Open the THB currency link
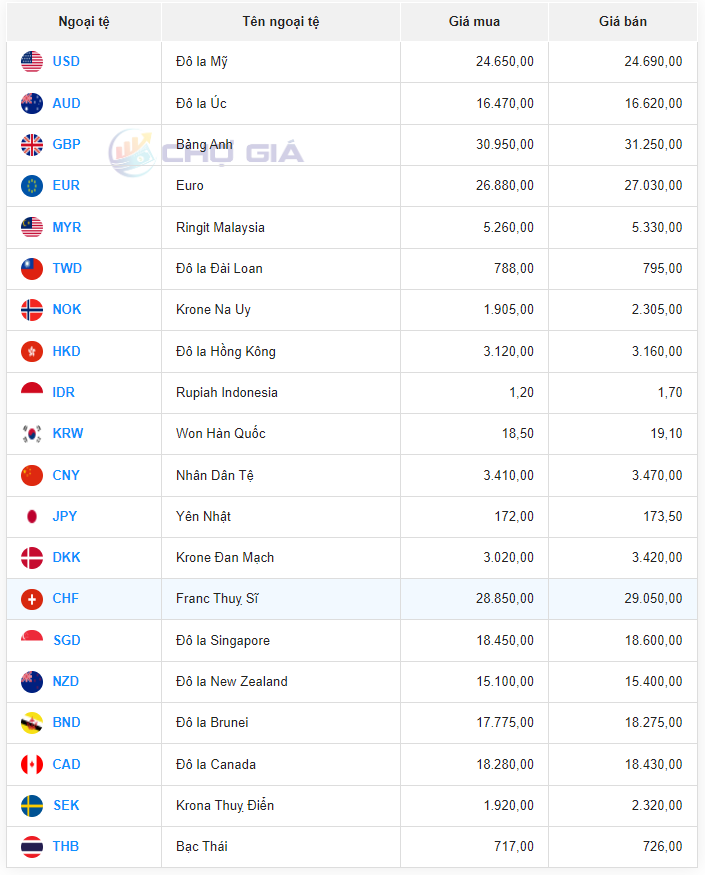 click(66, 846)
